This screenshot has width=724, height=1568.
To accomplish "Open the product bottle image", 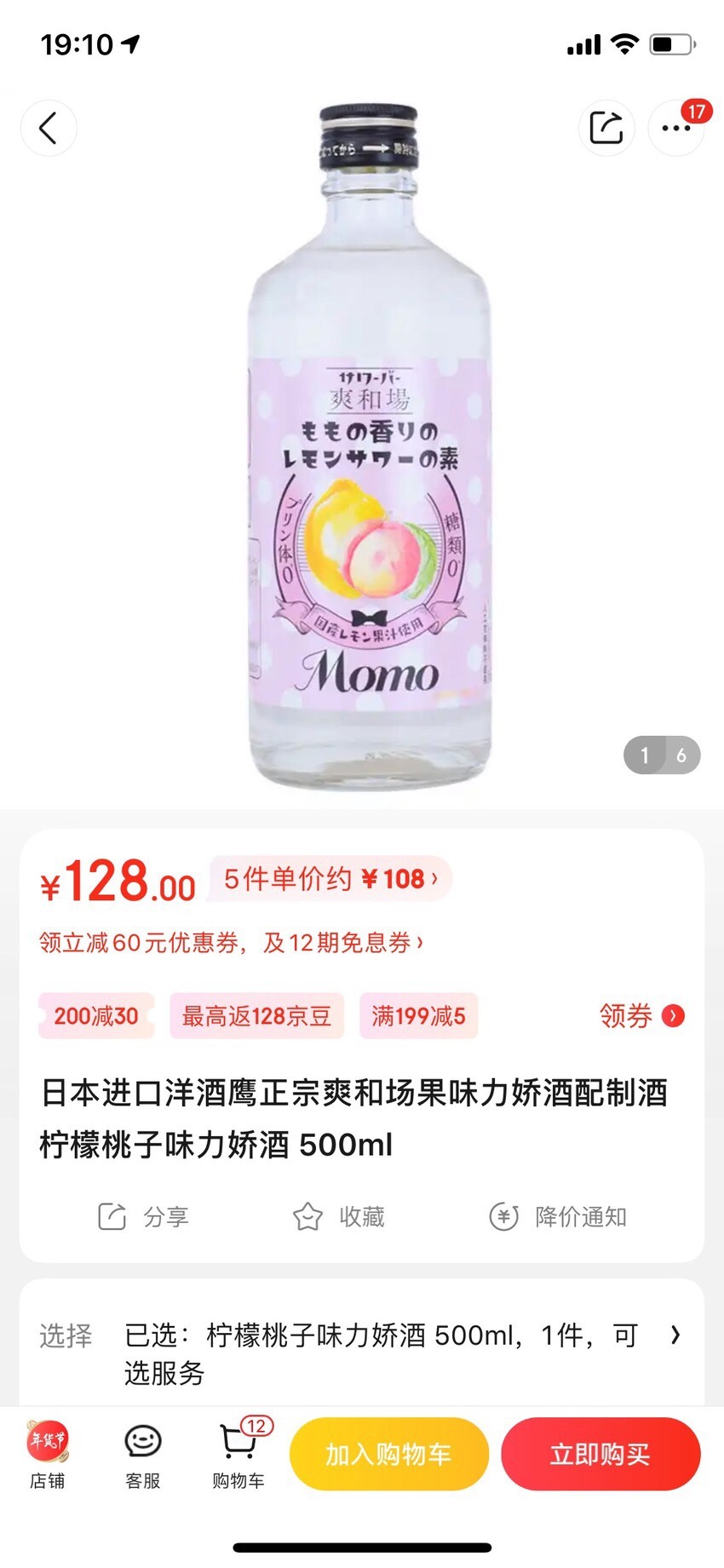I will point(369,449).
